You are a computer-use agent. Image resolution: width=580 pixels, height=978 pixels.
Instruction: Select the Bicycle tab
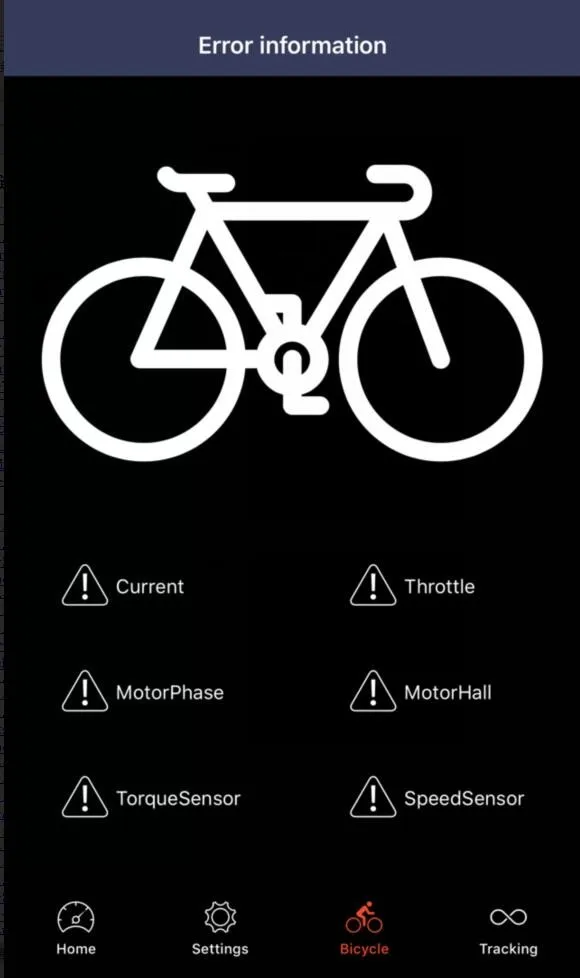pyautogui.click(x=364, y=928)
